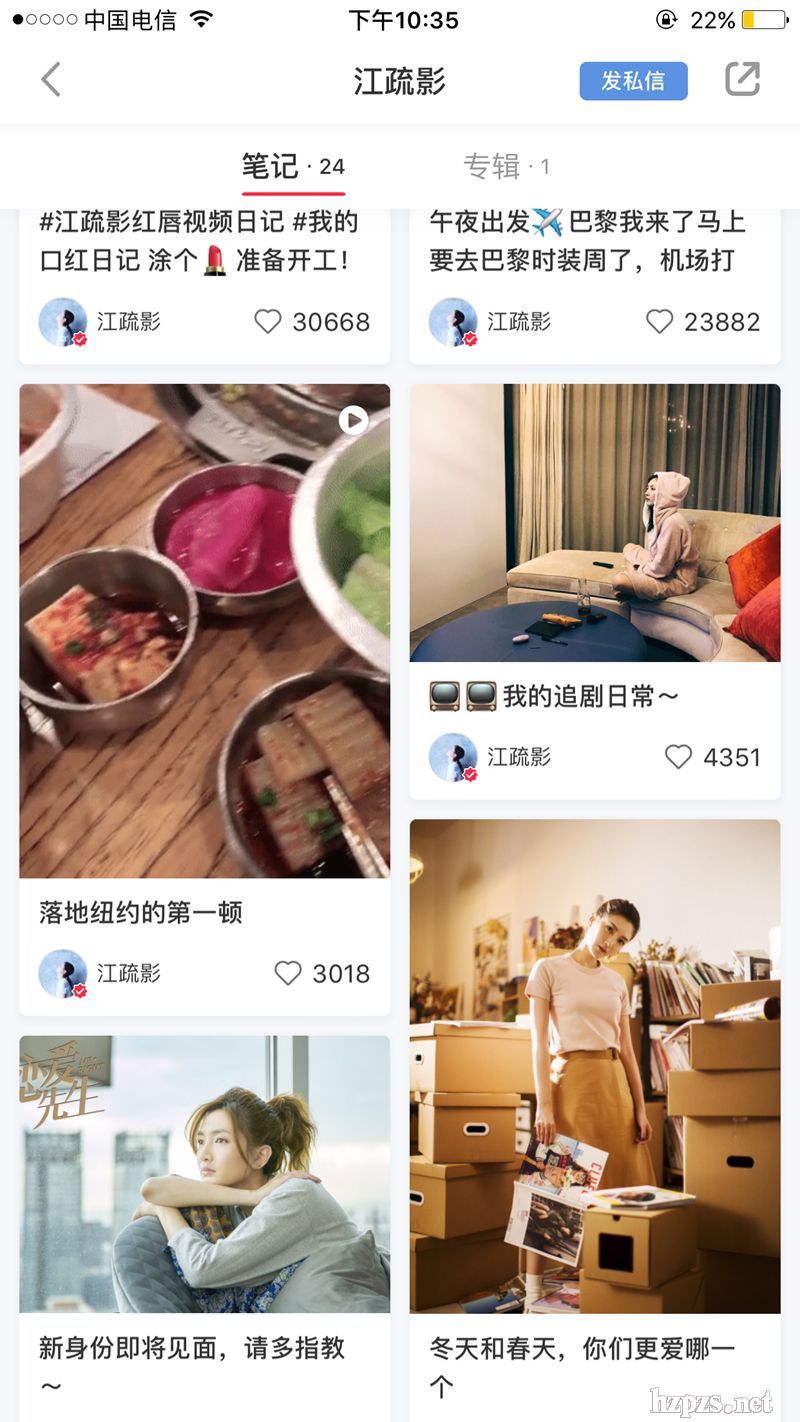Go back using the top-left arrow
Viewport: 800px width, 1422px height.
pyautogui.click(x=51, y=80)
